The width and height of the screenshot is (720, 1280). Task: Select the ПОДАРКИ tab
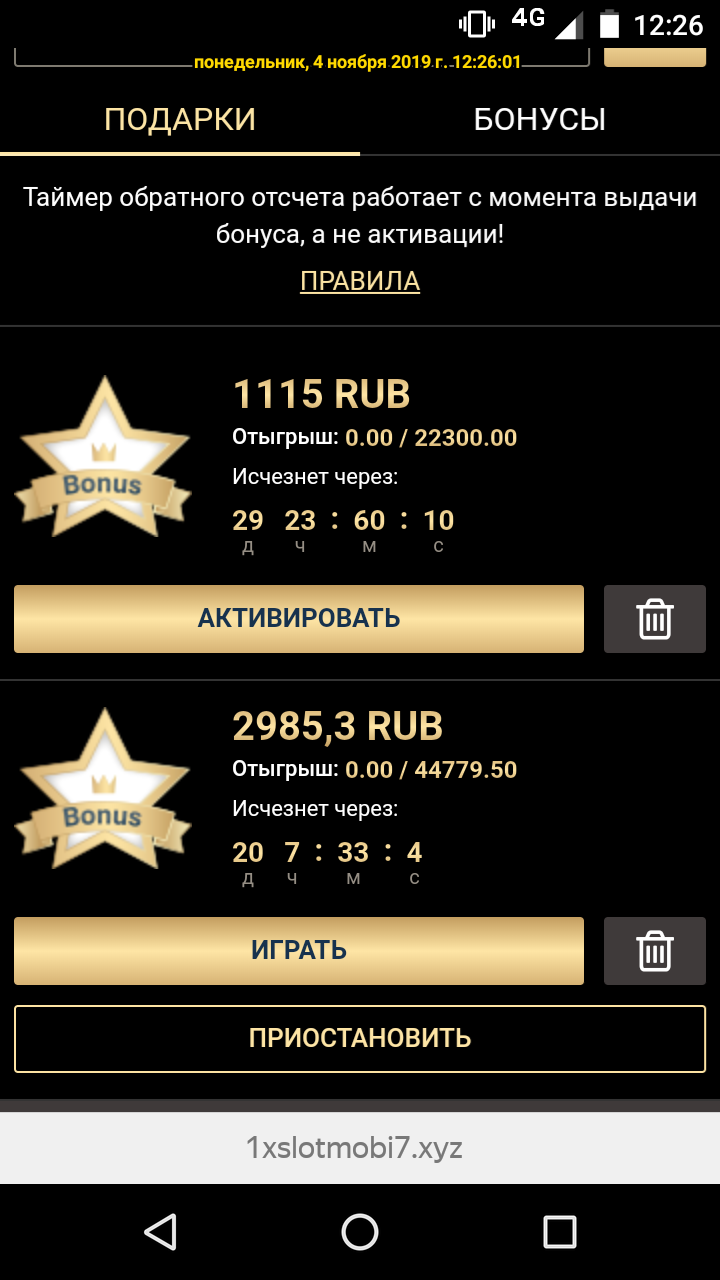click(x=180, y=120)
